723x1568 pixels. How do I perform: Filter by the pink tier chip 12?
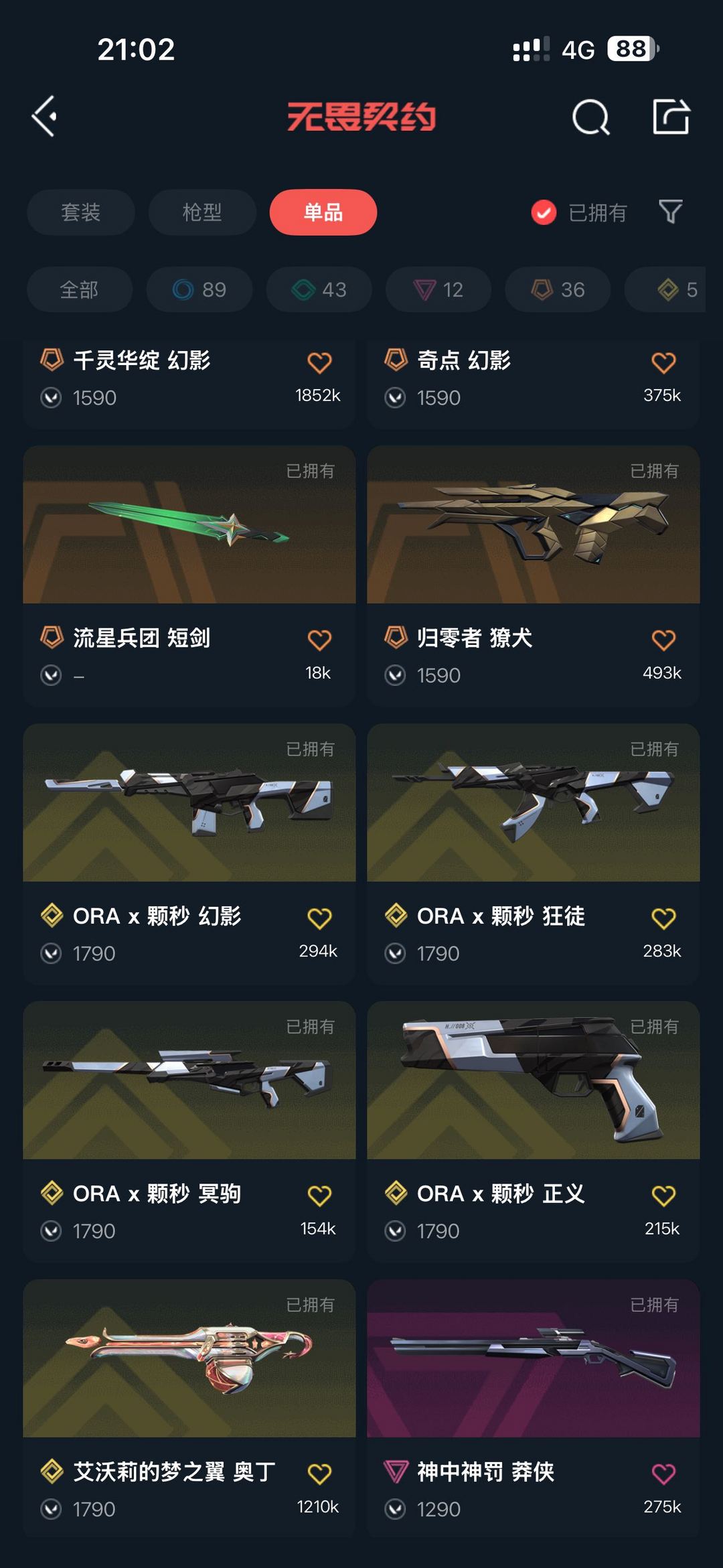pos(438,289)
